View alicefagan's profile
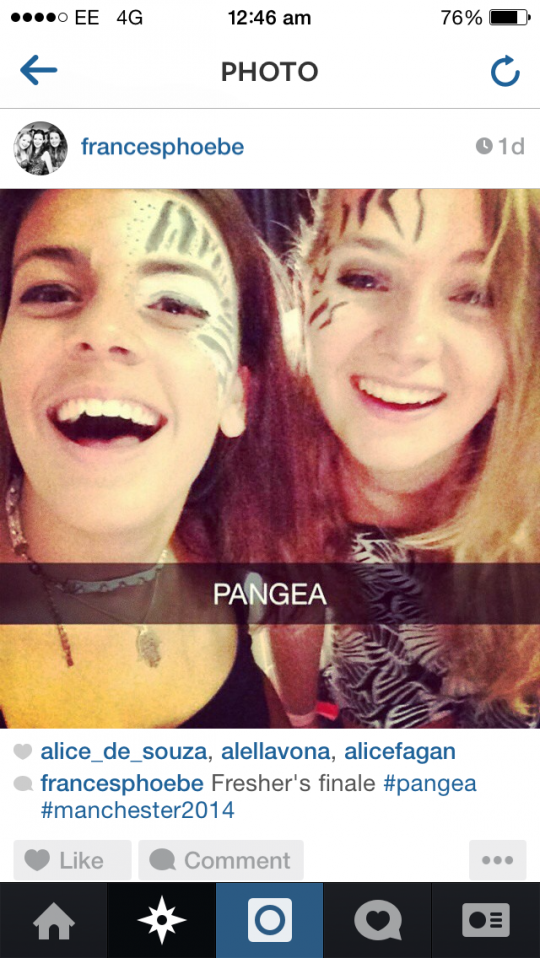 click(400, 752)
